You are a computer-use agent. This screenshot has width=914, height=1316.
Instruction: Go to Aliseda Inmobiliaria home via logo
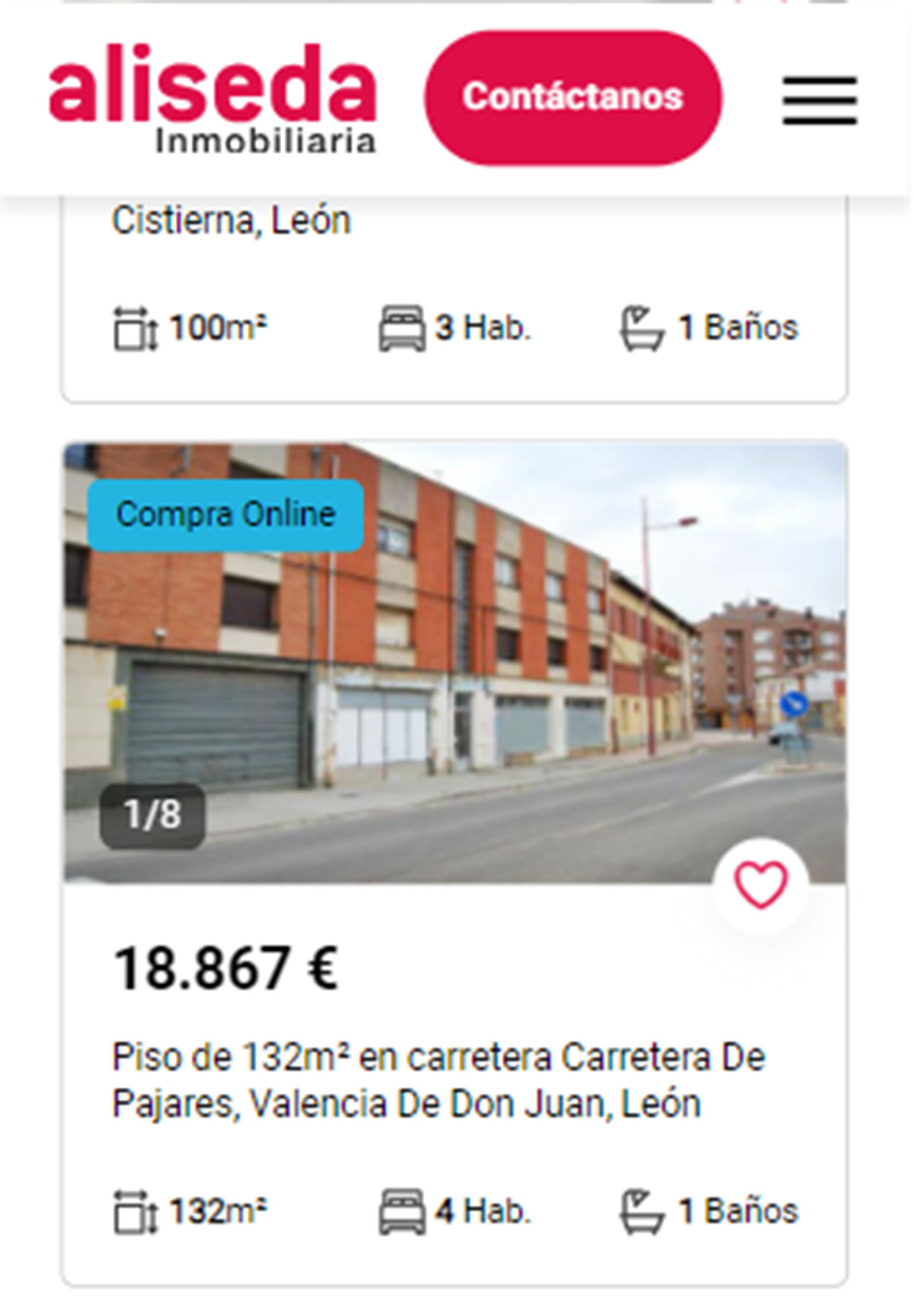coord(213,98)
